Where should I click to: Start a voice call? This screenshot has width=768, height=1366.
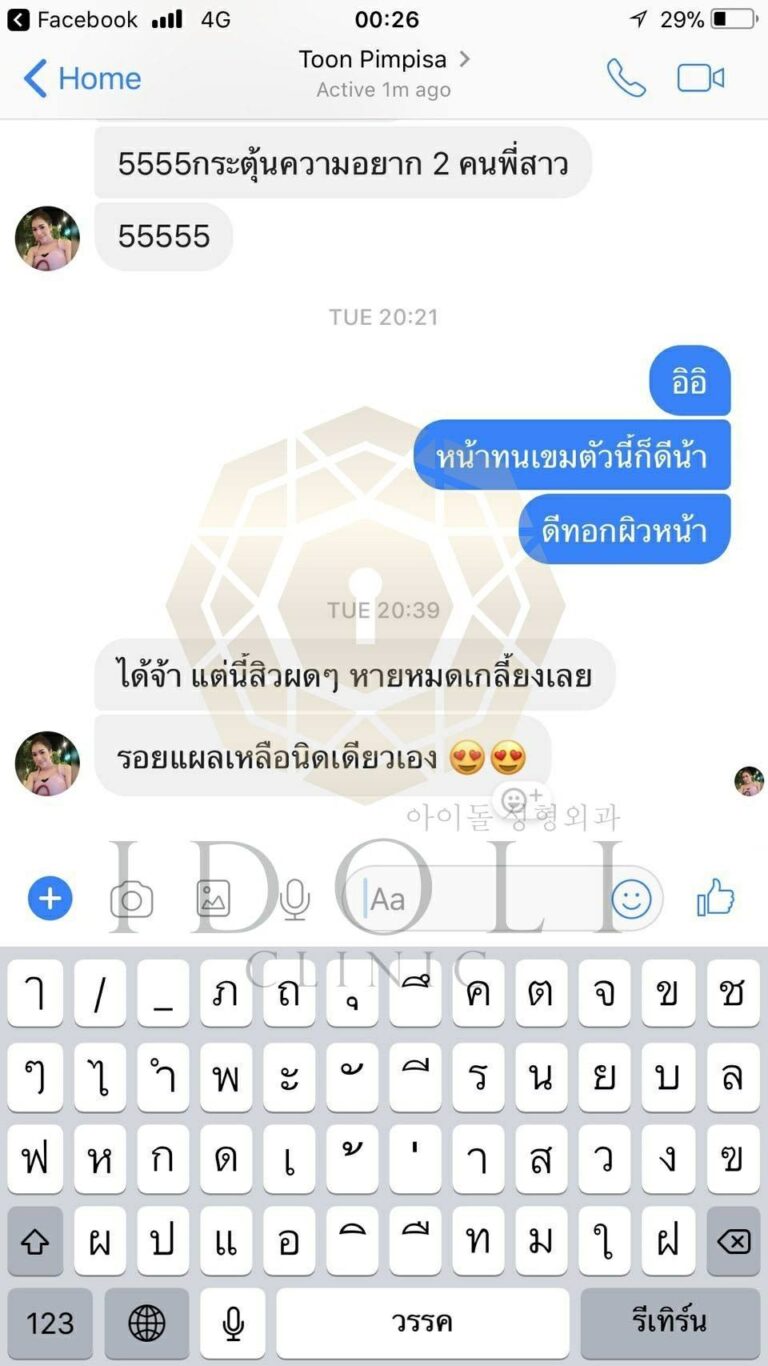[x=626, y=78]
